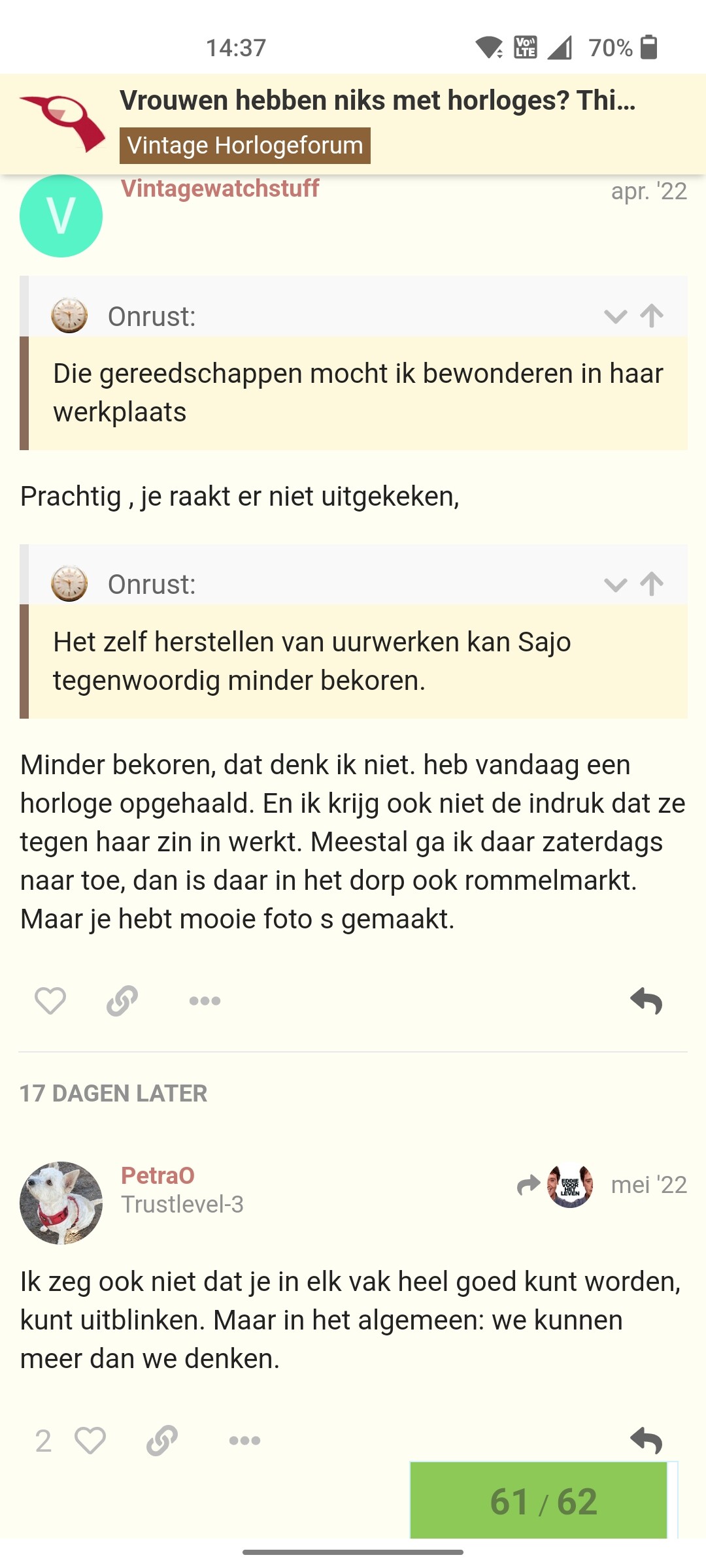Like PetraO's post

90,1441
